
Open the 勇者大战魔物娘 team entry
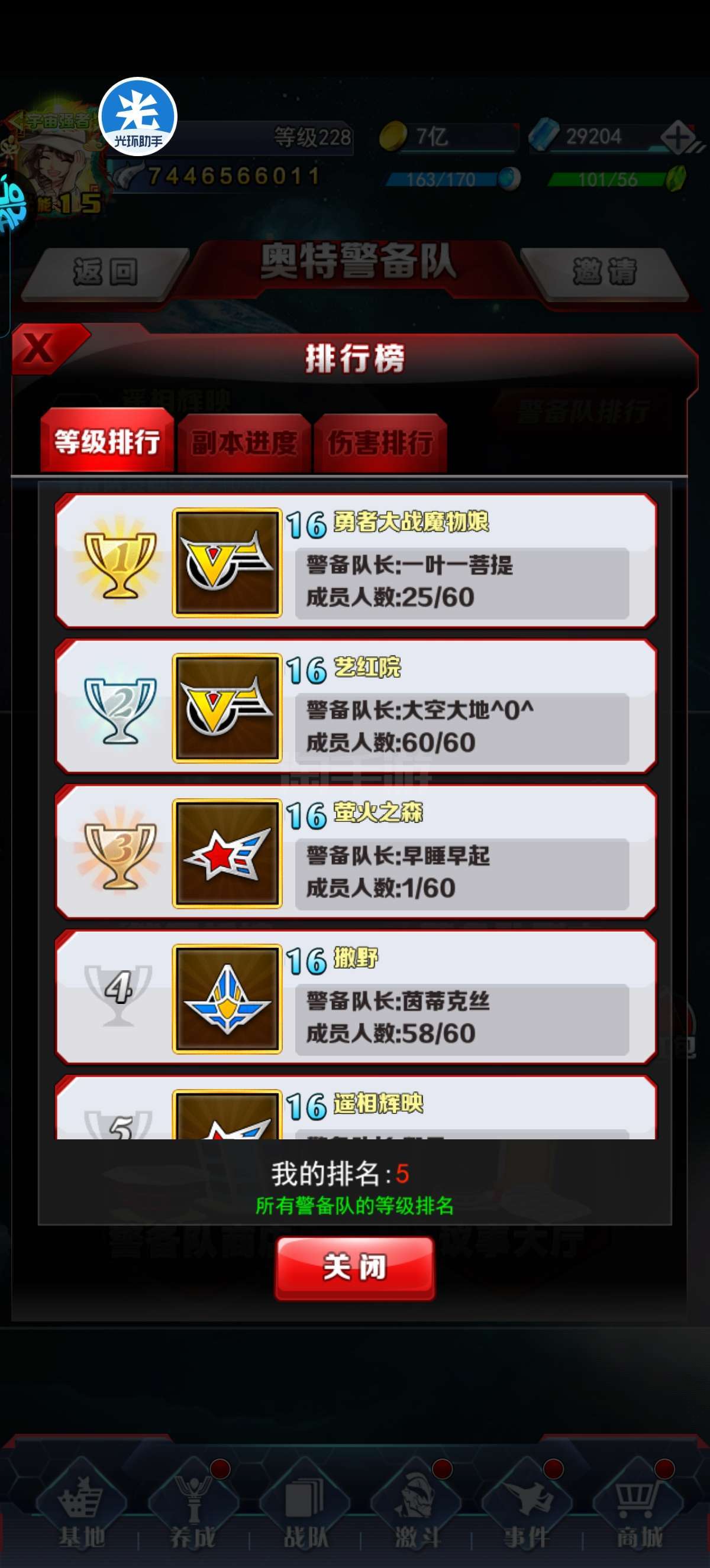[x=356, y=561]
